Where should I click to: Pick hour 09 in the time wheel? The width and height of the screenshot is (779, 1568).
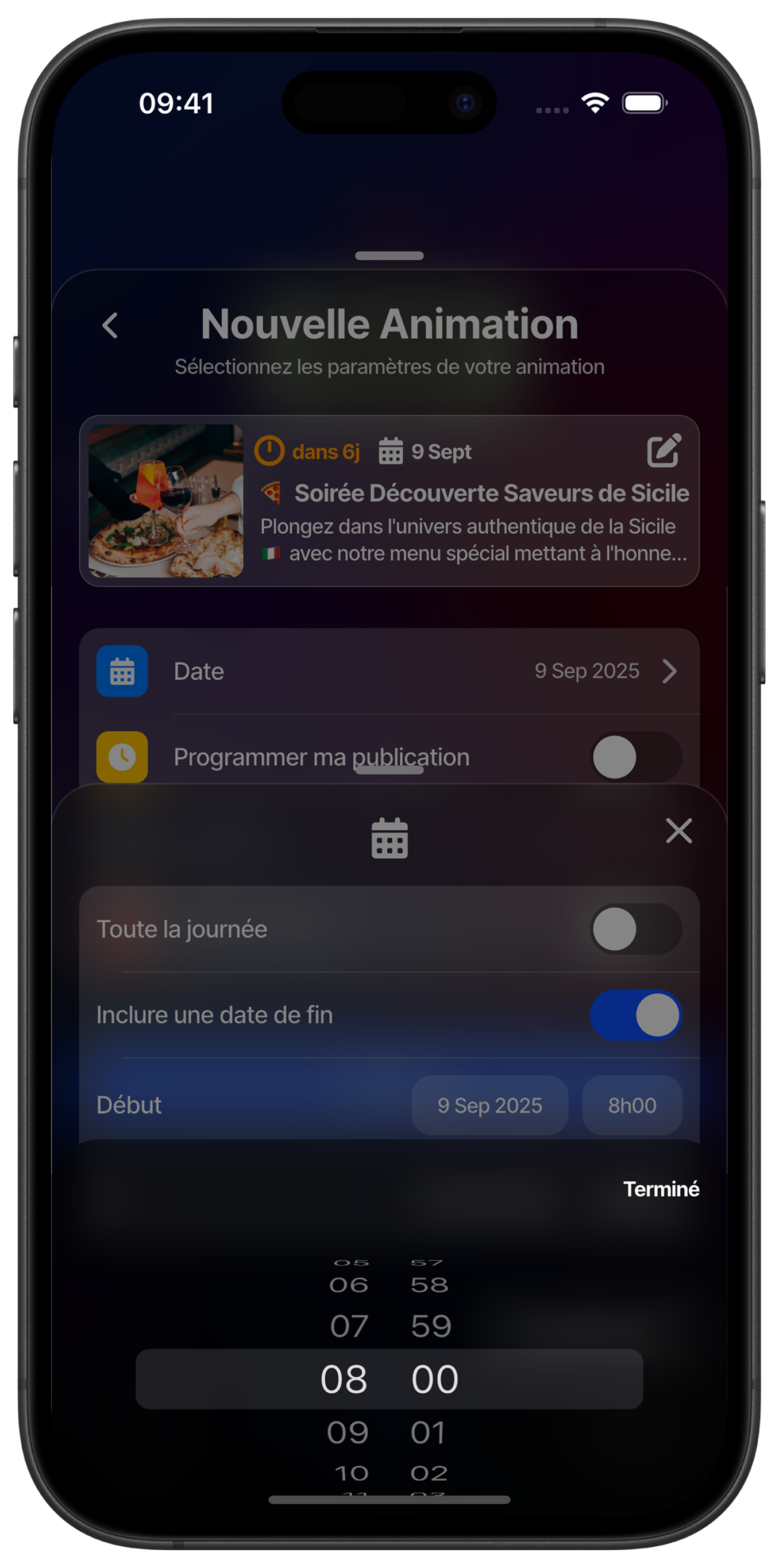pos(348,1432)
